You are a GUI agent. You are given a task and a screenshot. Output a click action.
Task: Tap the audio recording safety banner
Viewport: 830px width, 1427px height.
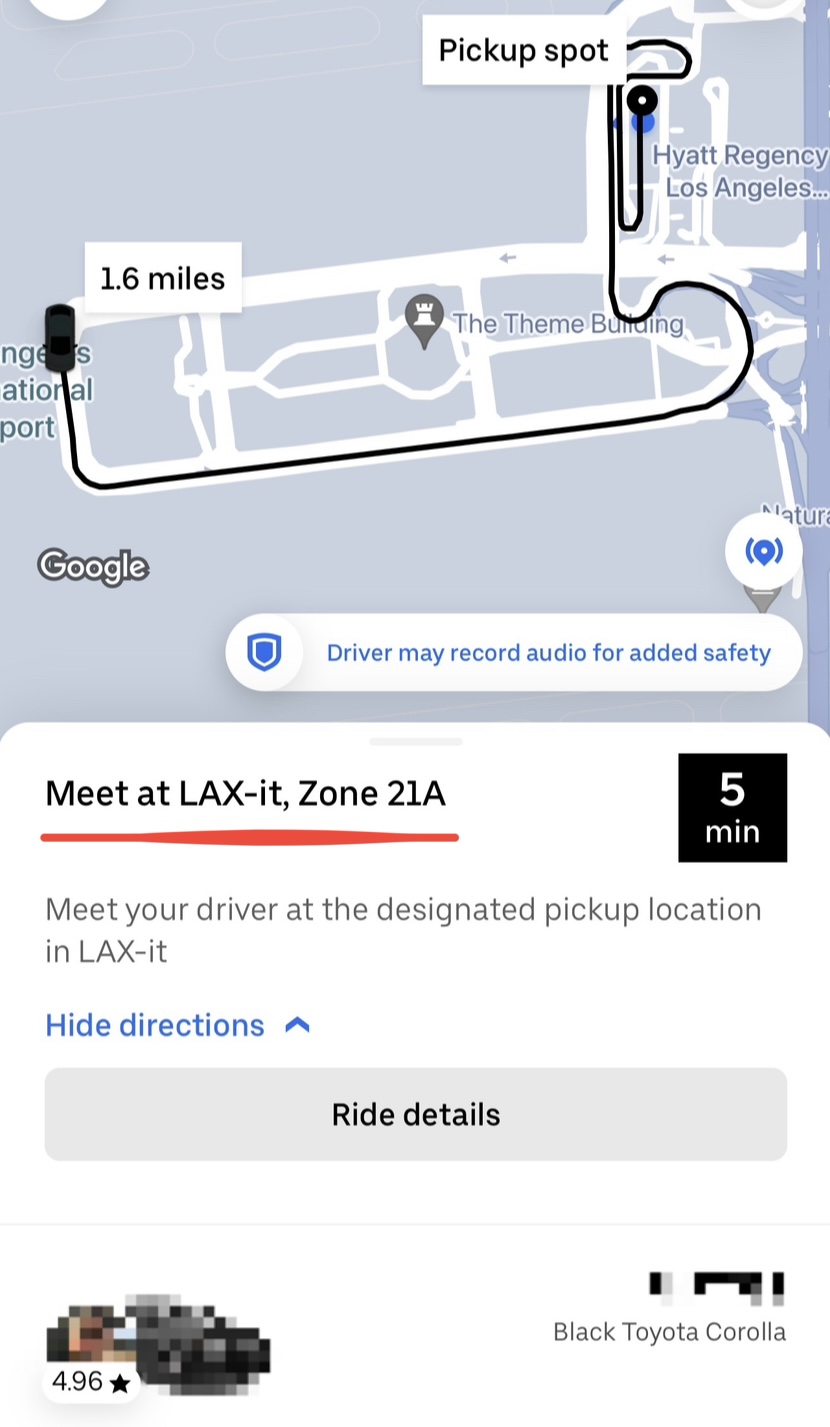pyautogui.click(x=512, y=651)
